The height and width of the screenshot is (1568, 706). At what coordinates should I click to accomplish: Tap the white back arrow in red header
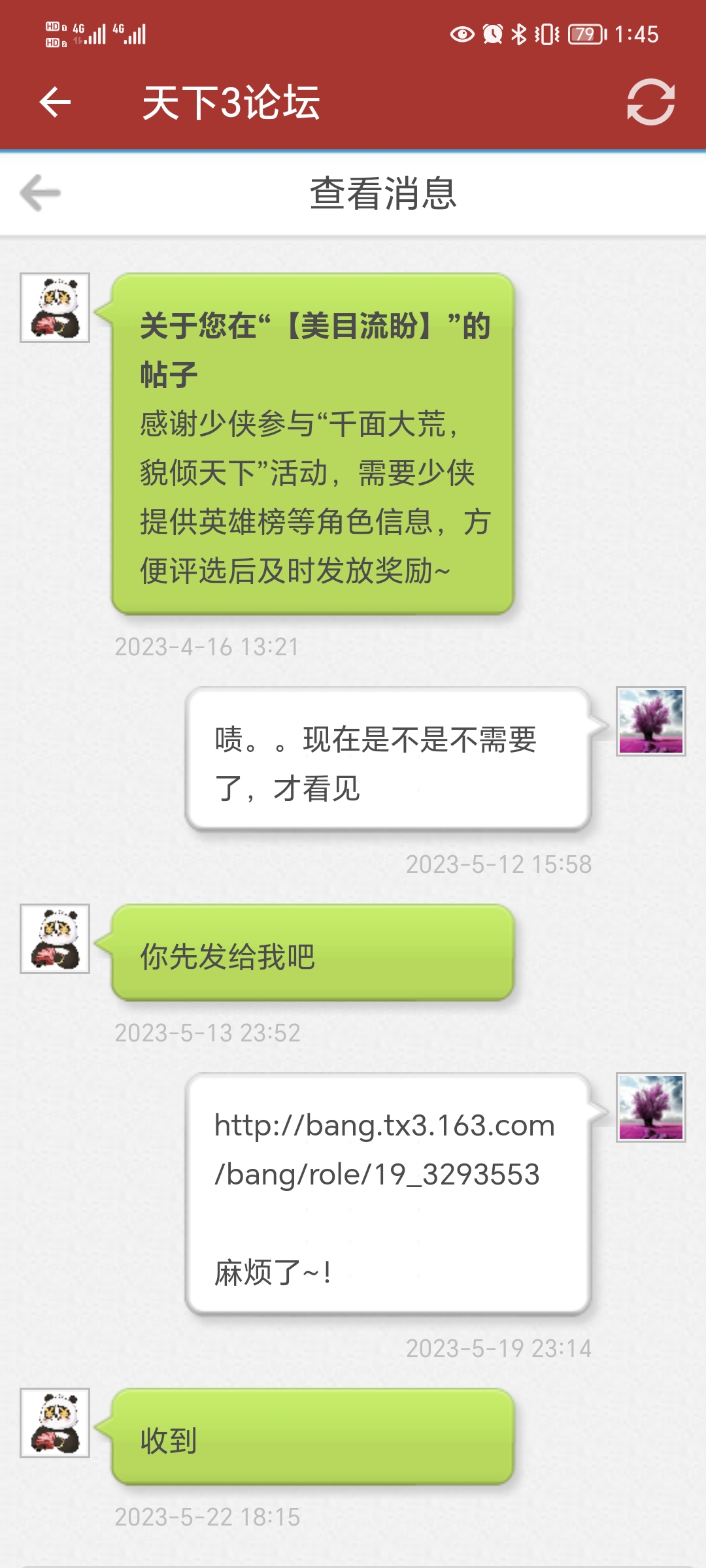(x=55, y=103)
